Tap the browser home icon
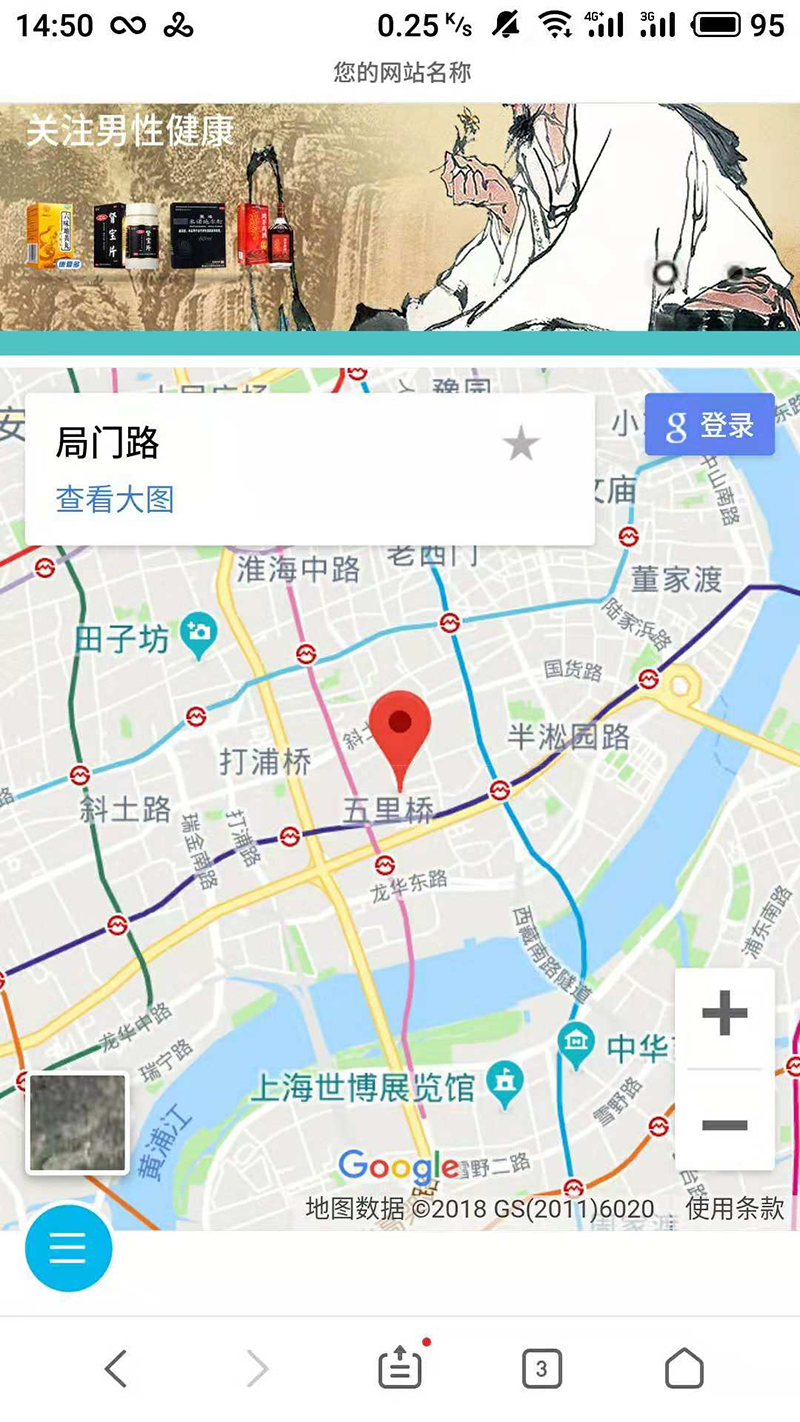 point(684,1368)
